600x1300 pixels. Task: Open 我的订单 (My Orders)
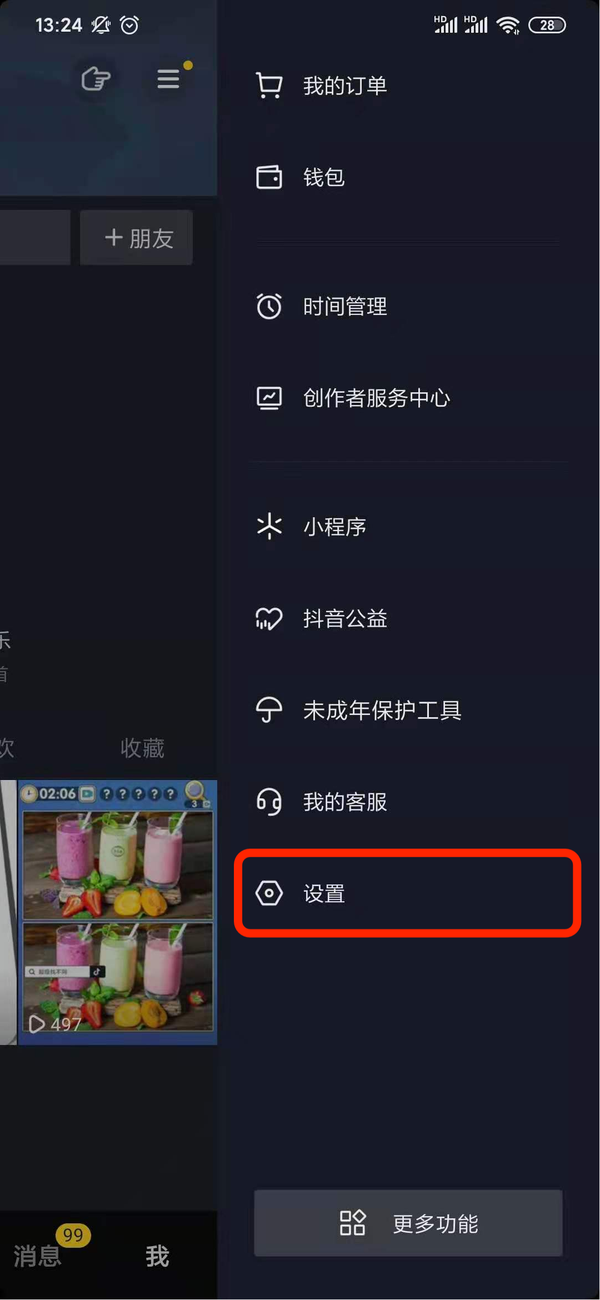coord(344,86)
